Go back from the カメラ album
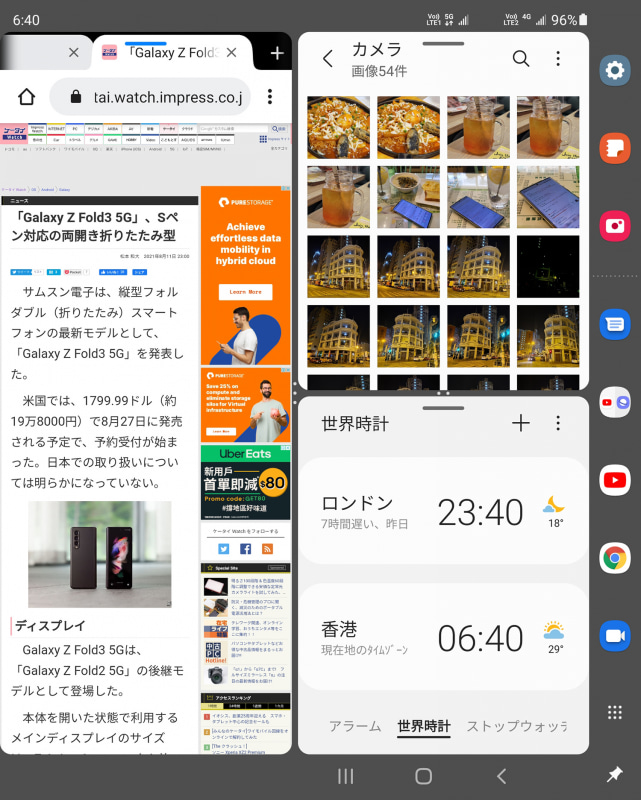This screenshot has width=641, height=800. [x=328, y=59]
